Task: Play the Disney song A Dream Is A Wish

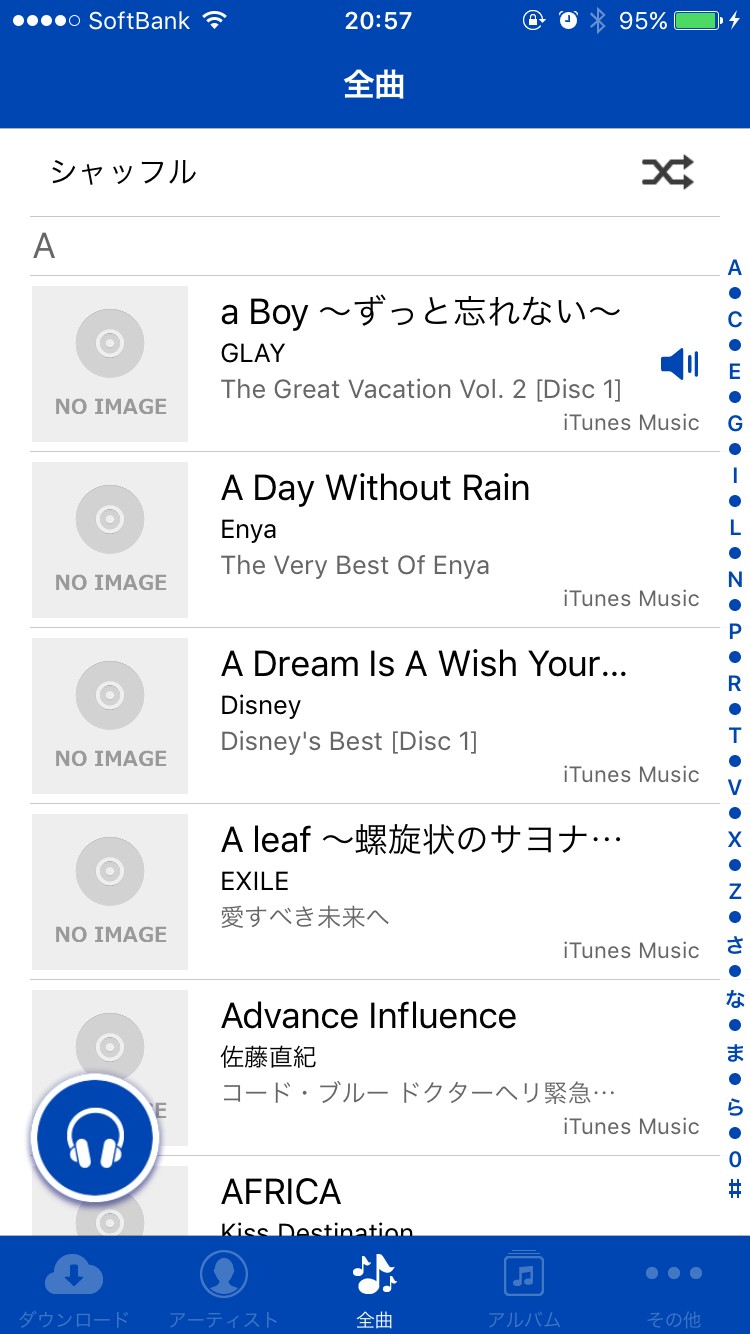Action: (420, 716)
